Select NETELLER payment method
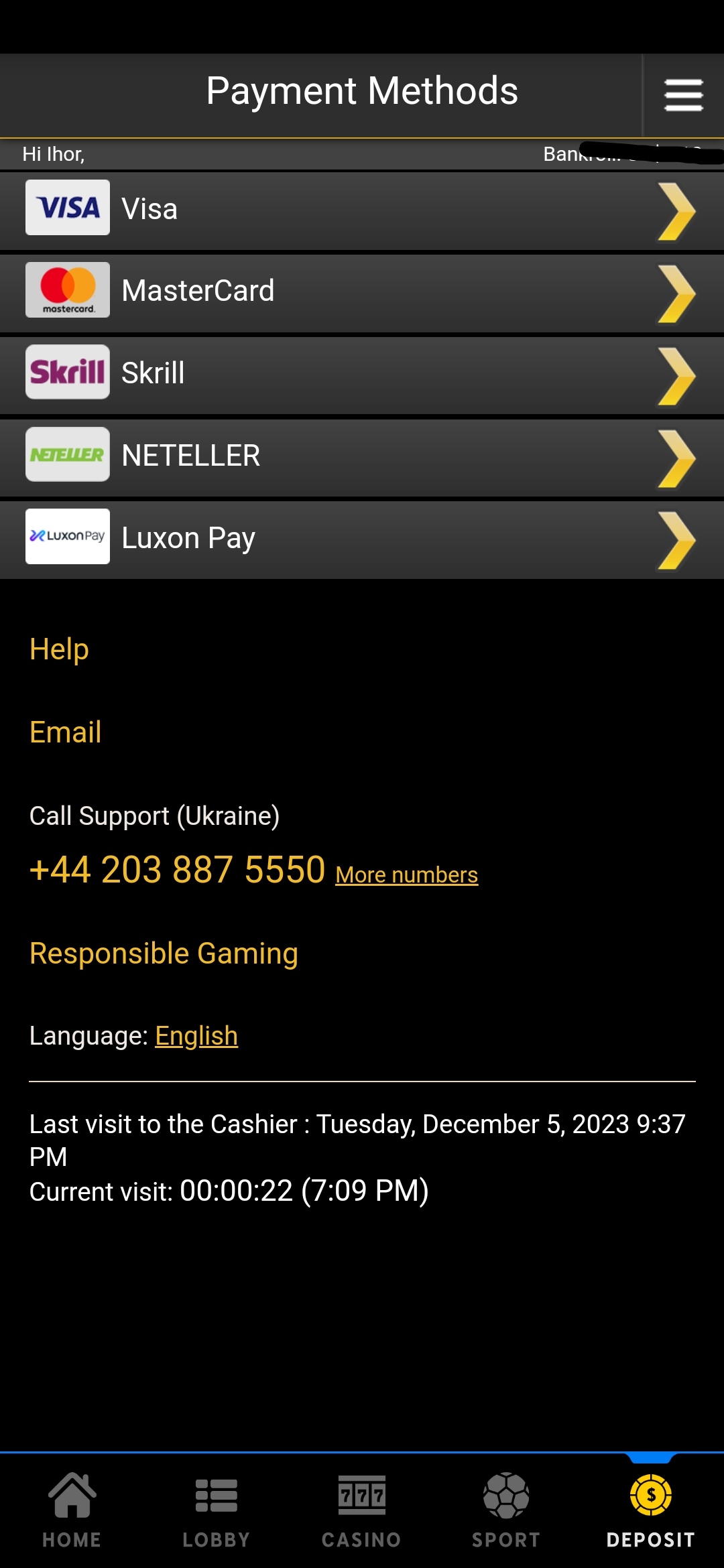The width and height of the screenshot is (724, 1568). (x=362, y=458)
